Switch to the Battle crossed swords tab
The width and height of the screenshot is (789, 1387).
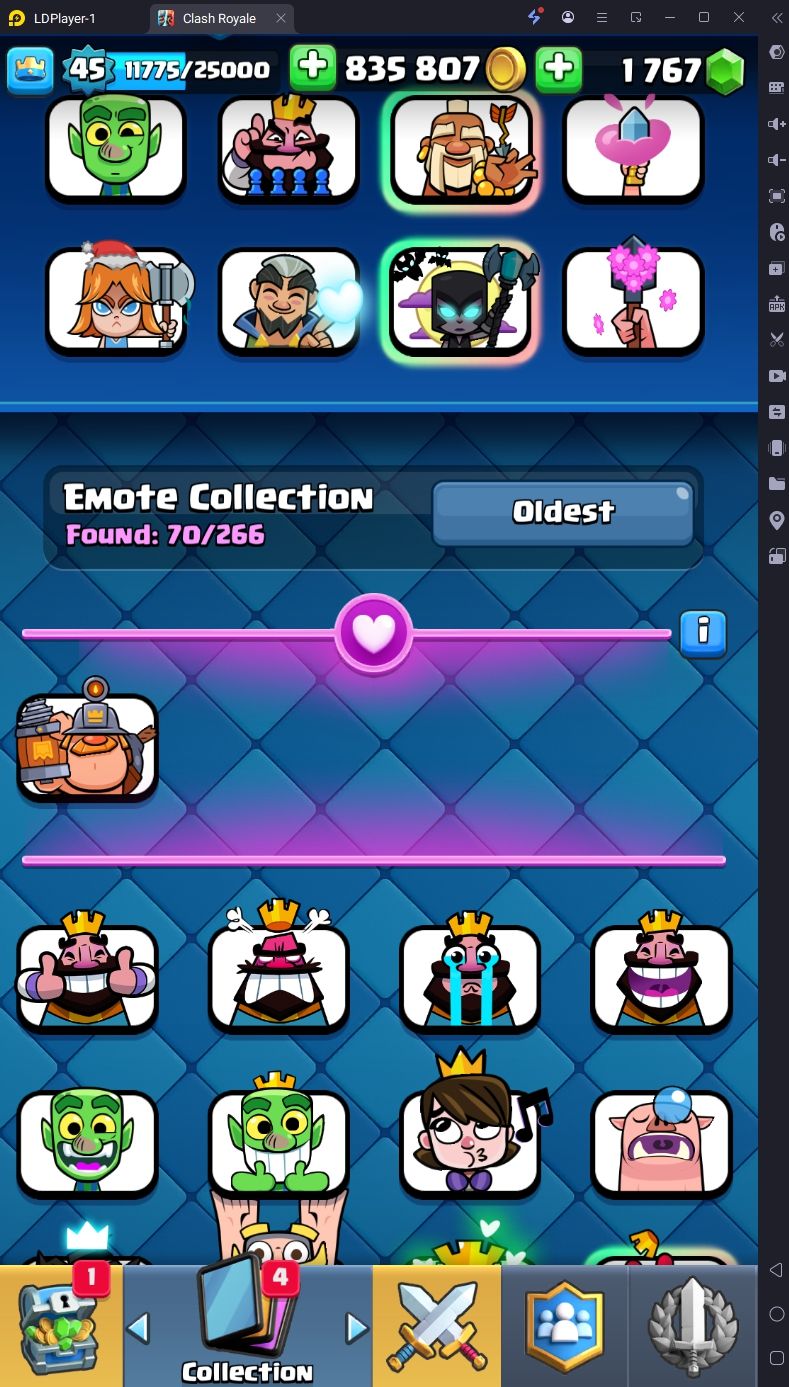coord(437,1325)
